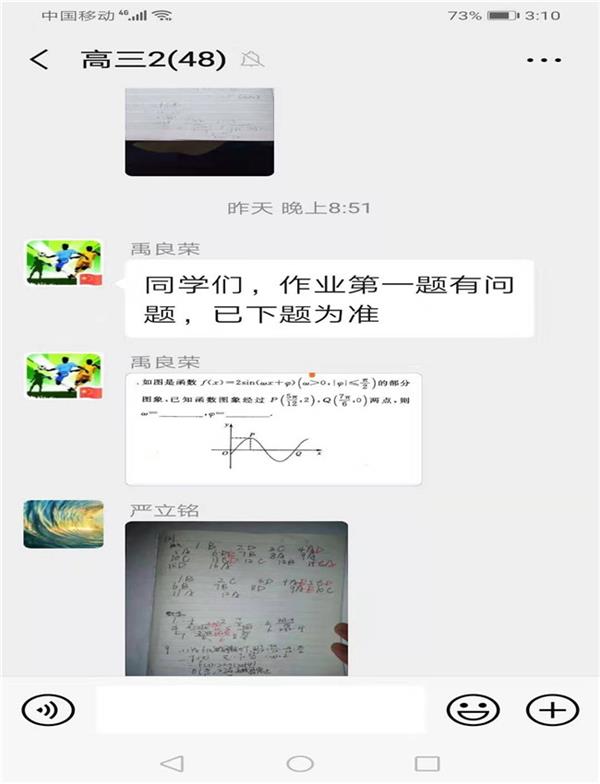
Task: Open the homework photo sent by 严立铭
Action: click(236, 598)
